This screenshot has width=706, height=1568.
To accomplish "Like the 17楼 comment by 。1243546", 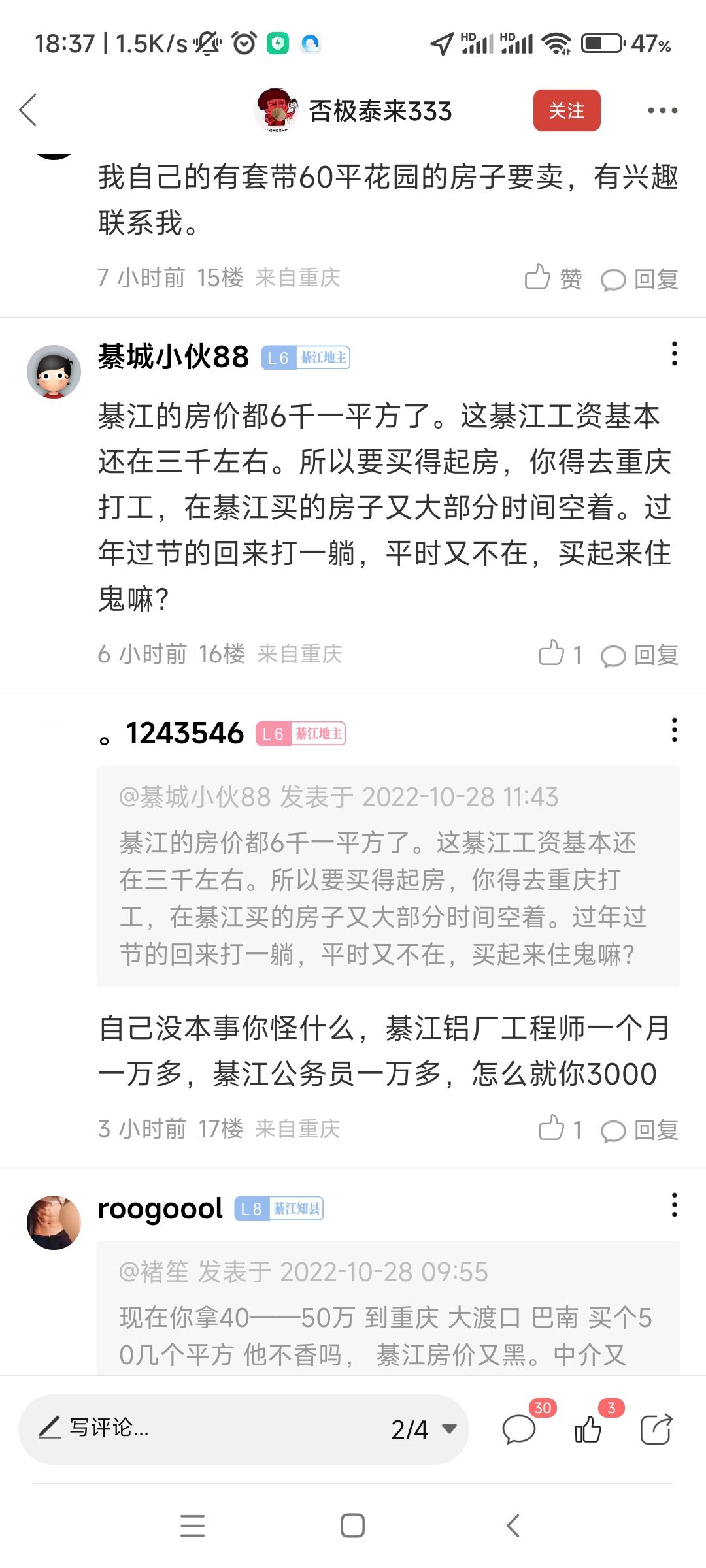I will pos(560,1129).
